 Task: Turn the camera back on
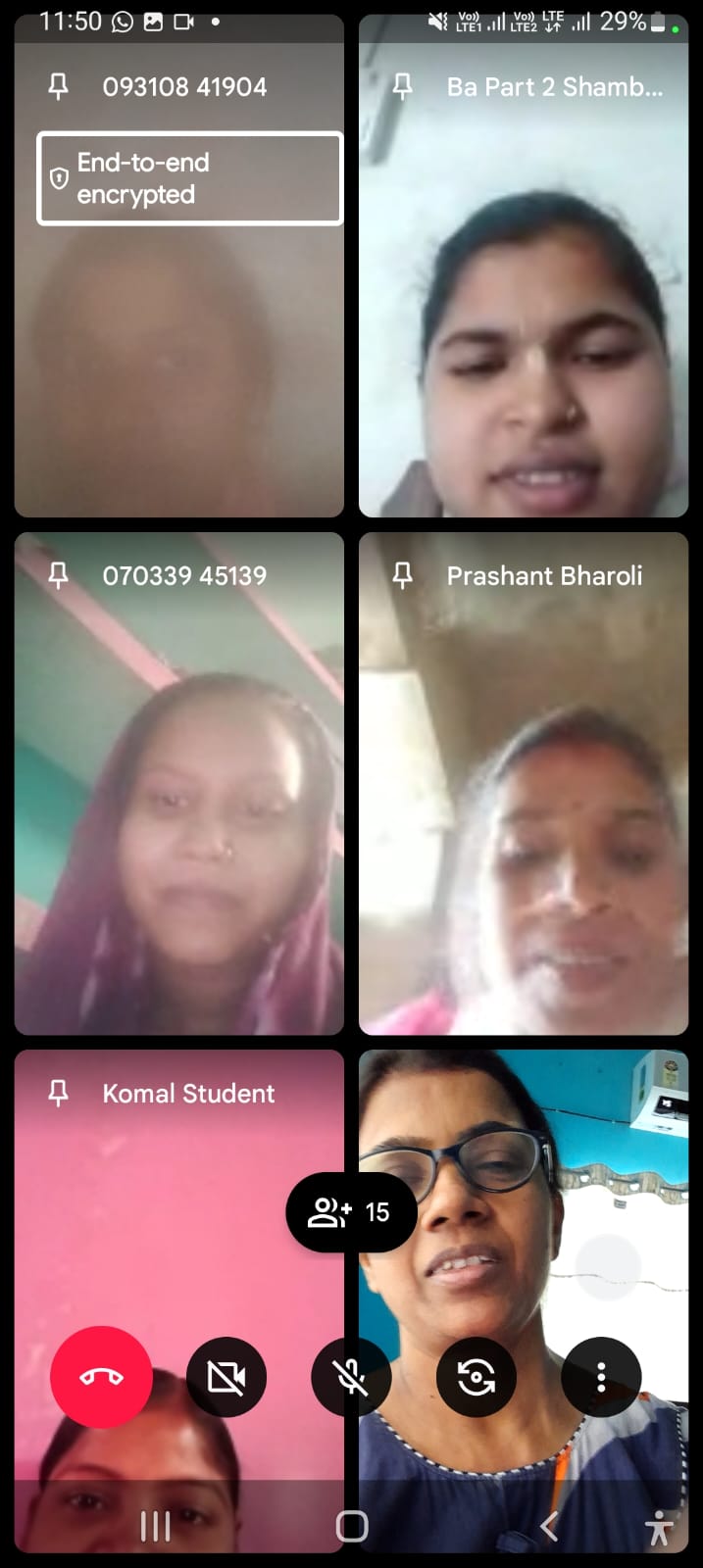(x=226, y=1378)
